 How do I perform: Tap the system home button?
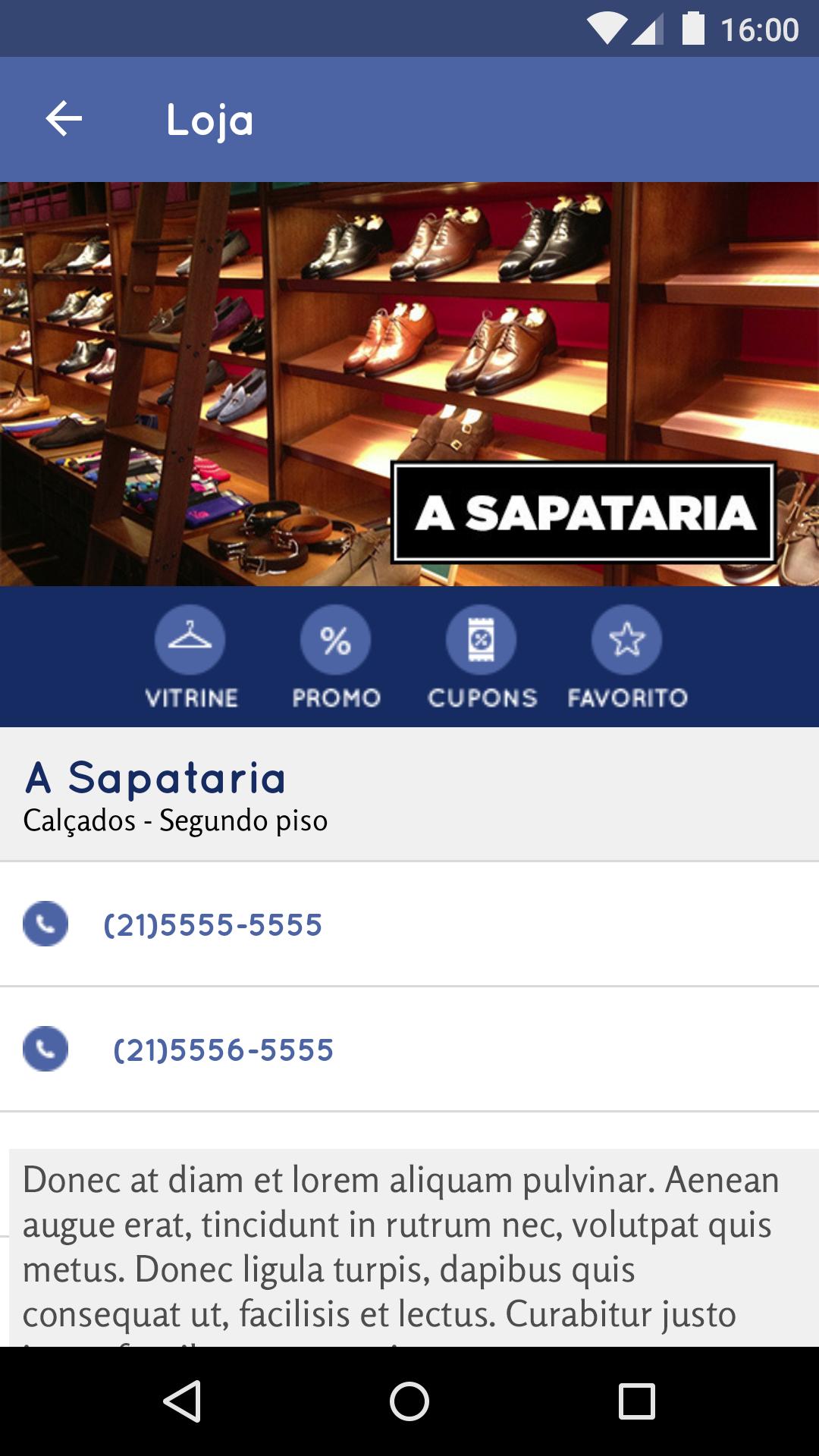(409, 1401)
